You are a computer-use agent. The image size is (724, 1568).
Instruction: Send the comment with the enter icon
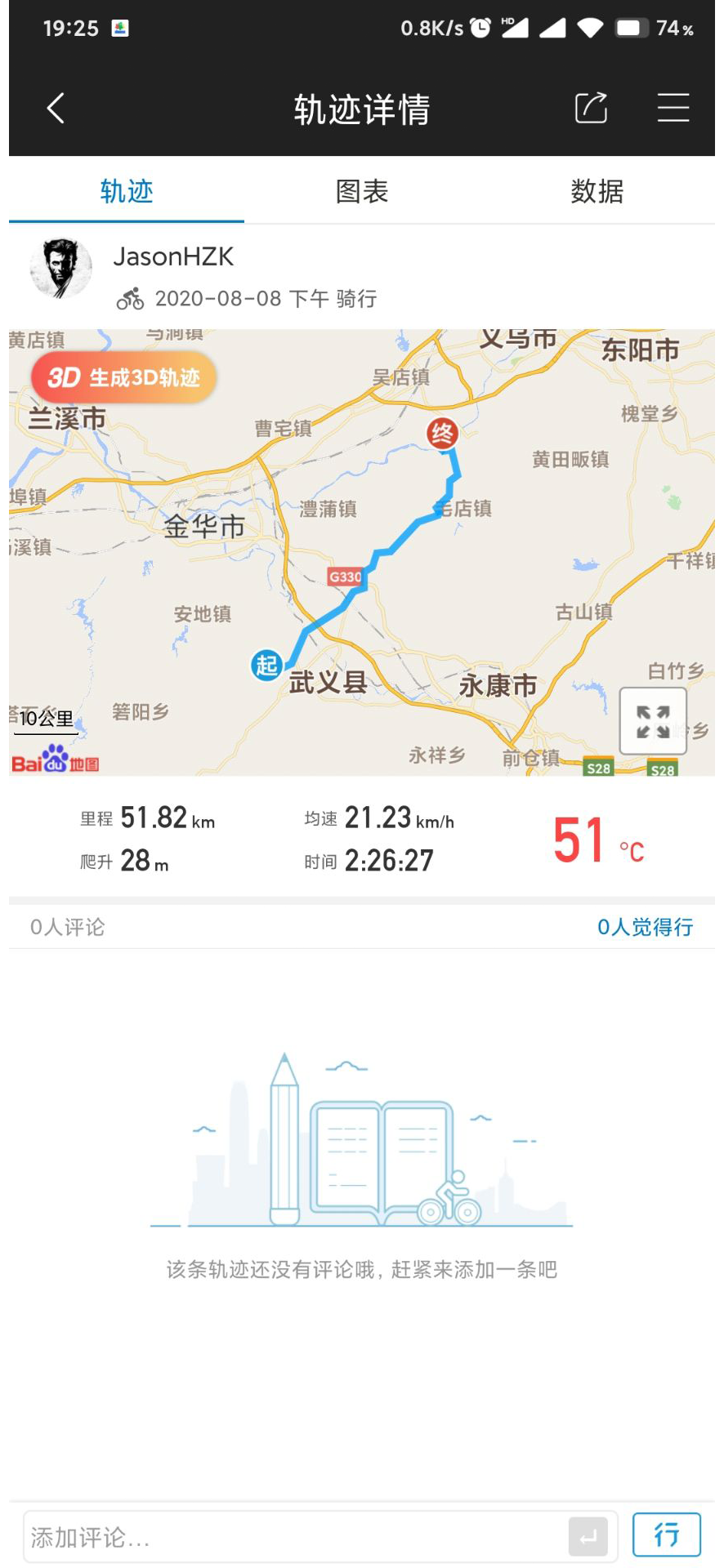588,1537
